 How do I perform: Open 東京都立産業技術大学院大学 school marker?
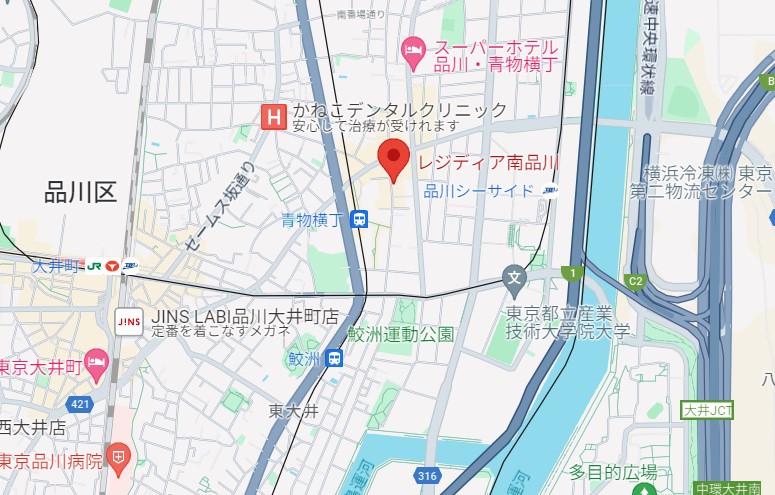click(x=514, y=276)
